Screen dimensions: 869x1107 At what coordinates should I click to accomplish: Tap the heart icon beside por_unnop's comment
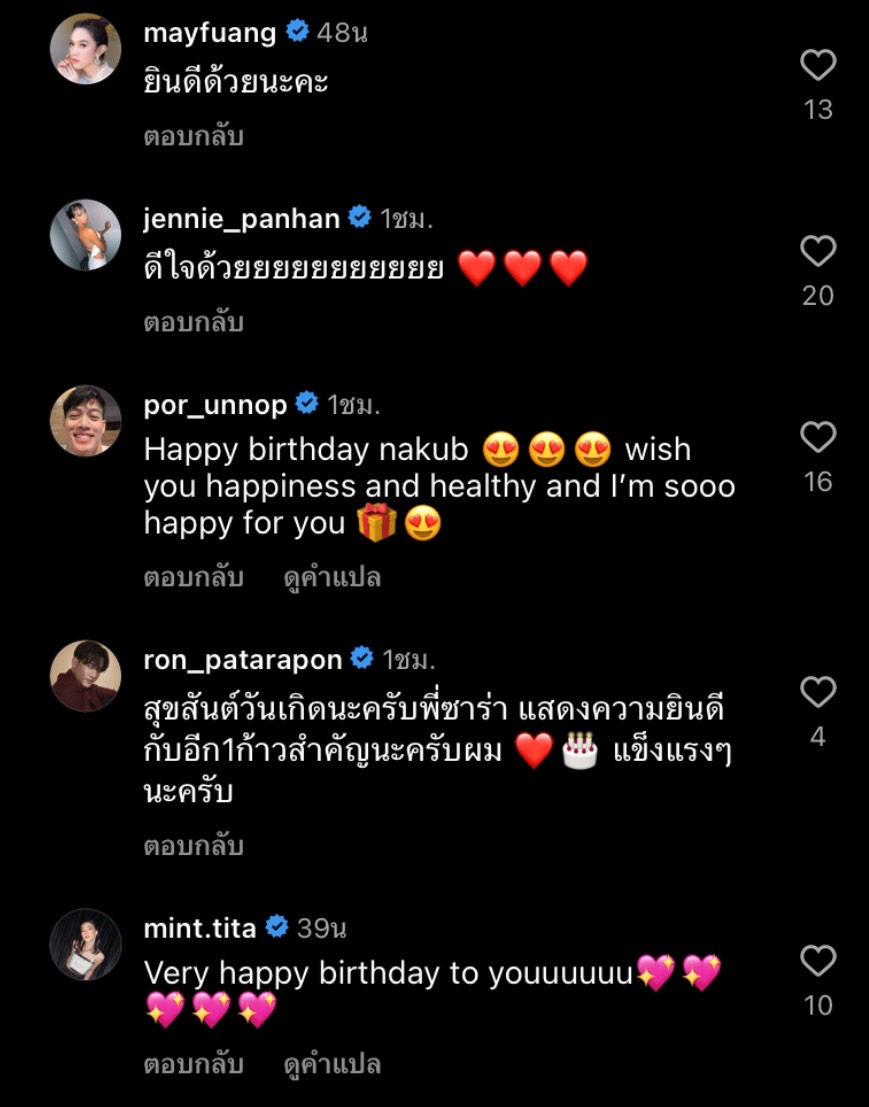click(x=819, y=436)
